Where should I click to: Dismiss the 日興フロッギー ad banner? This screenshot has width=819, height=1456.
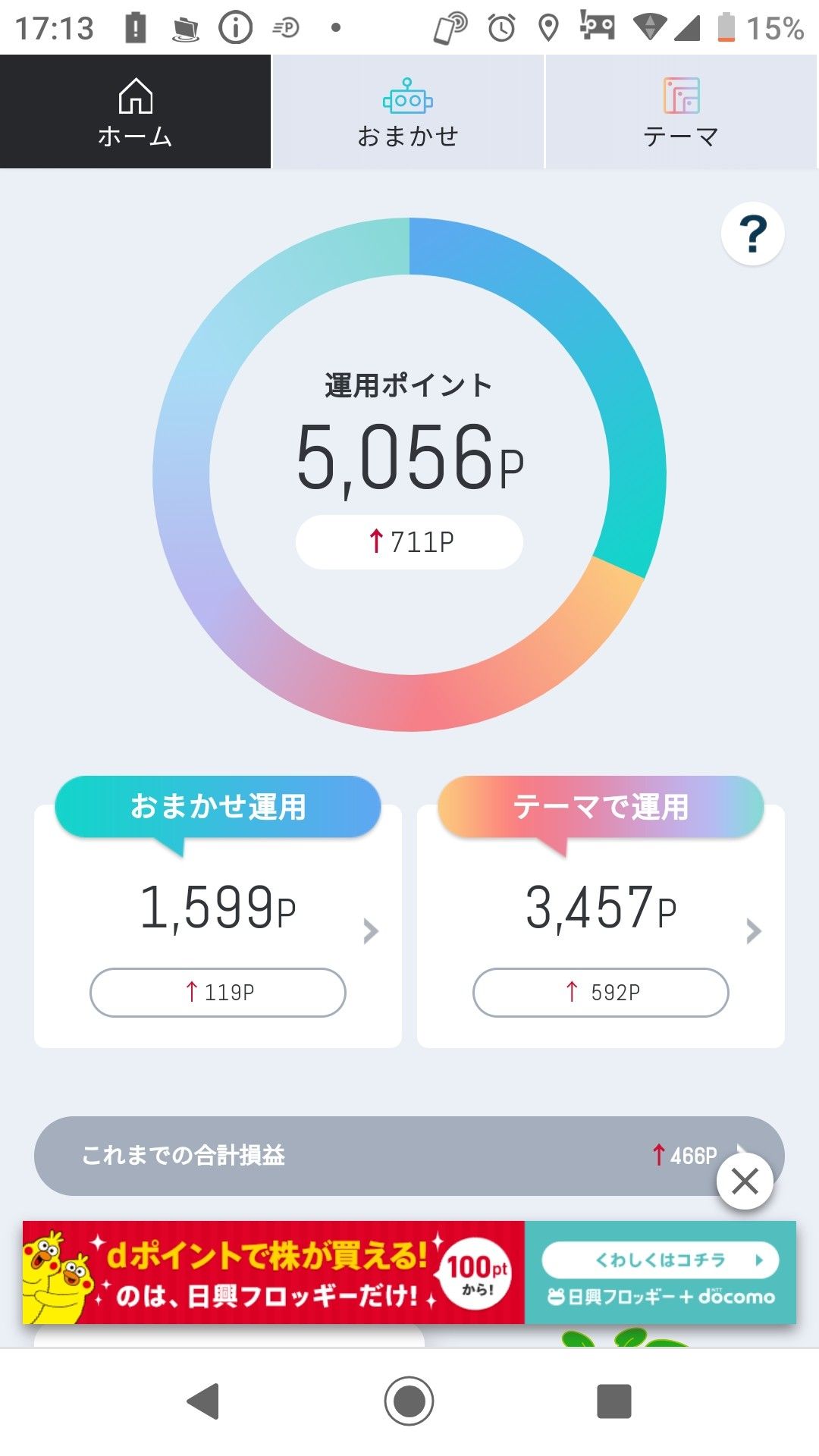[x=745, y=1181]
